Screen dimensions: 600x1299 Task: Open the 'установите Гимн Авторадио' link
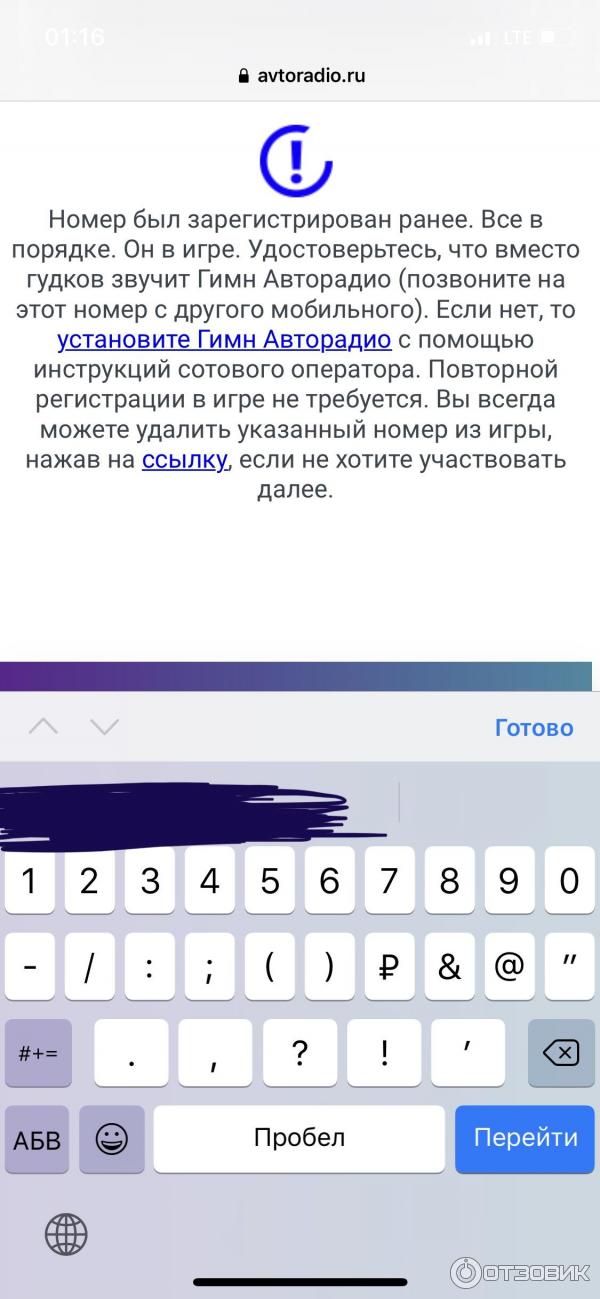point(224,339)
